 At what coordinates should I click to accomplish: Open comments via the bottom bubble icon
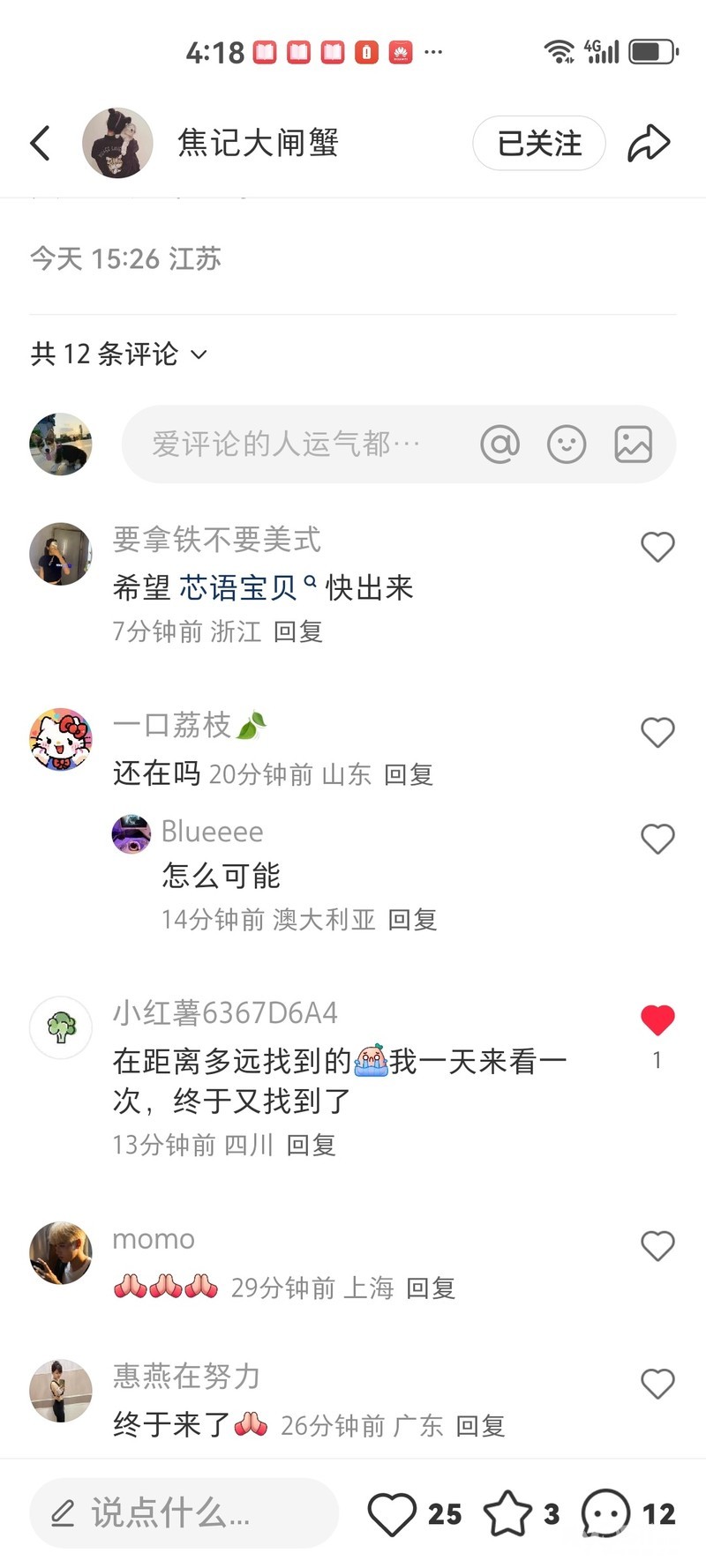pyautogui.click(x=605, y=1513)
